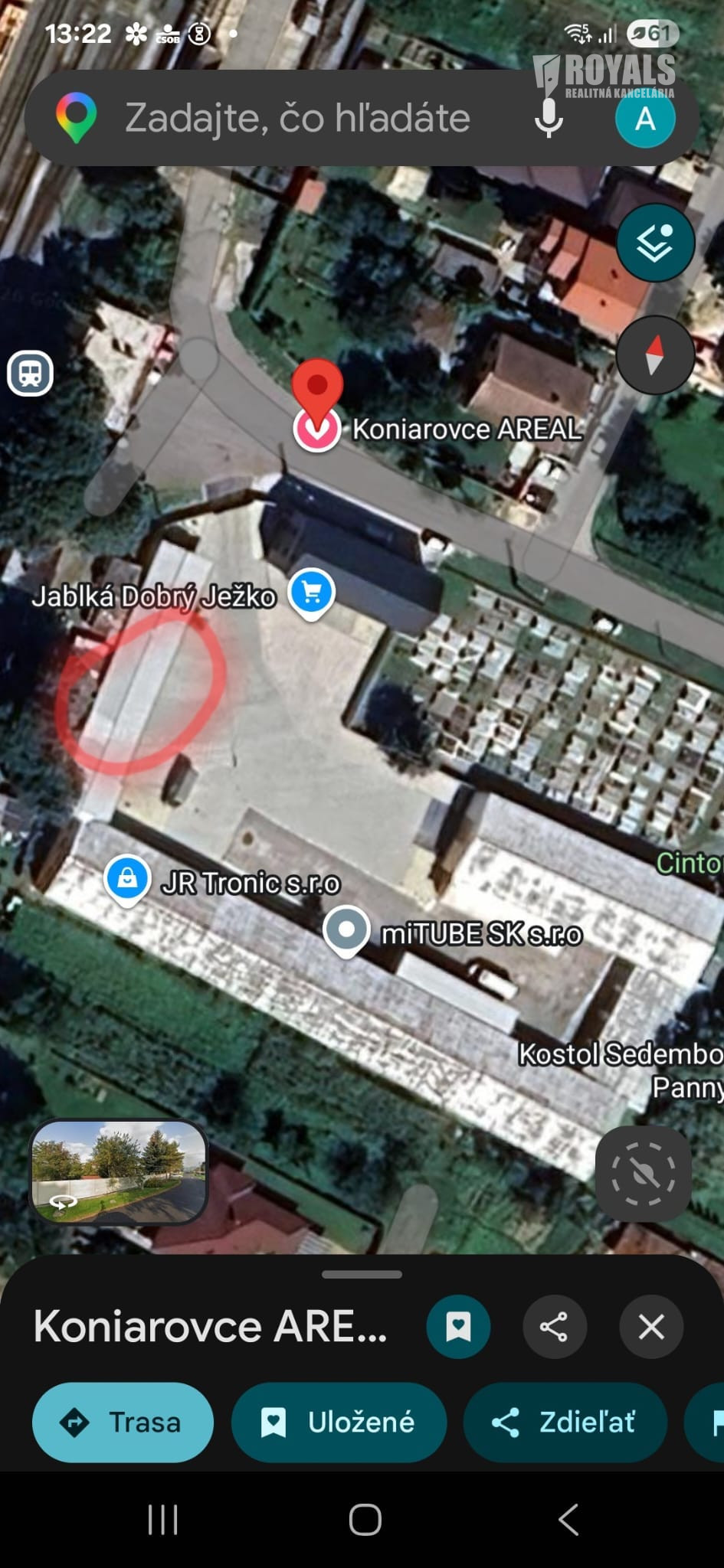The height and width of the screenshot is (1568, 724).
Task: Share the place via round share icon
Action: click(555, 1327)
